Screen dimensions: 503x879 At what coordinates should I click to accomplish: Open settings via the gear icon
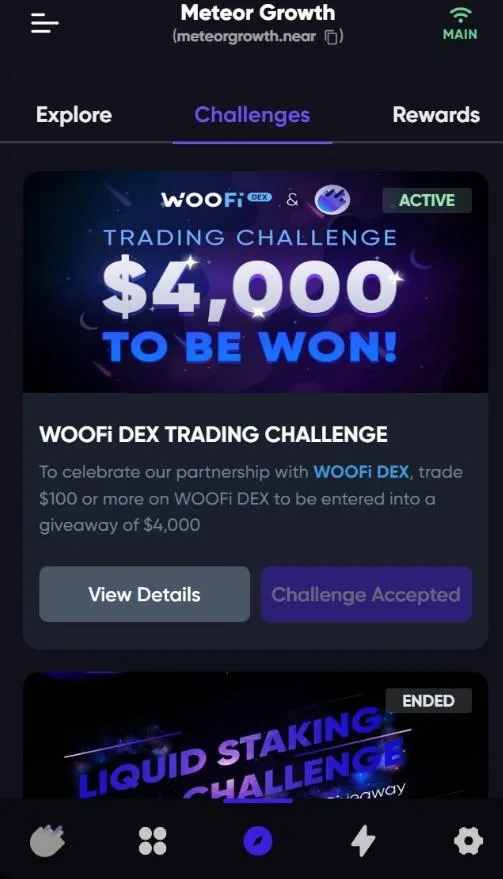[468, 841]
